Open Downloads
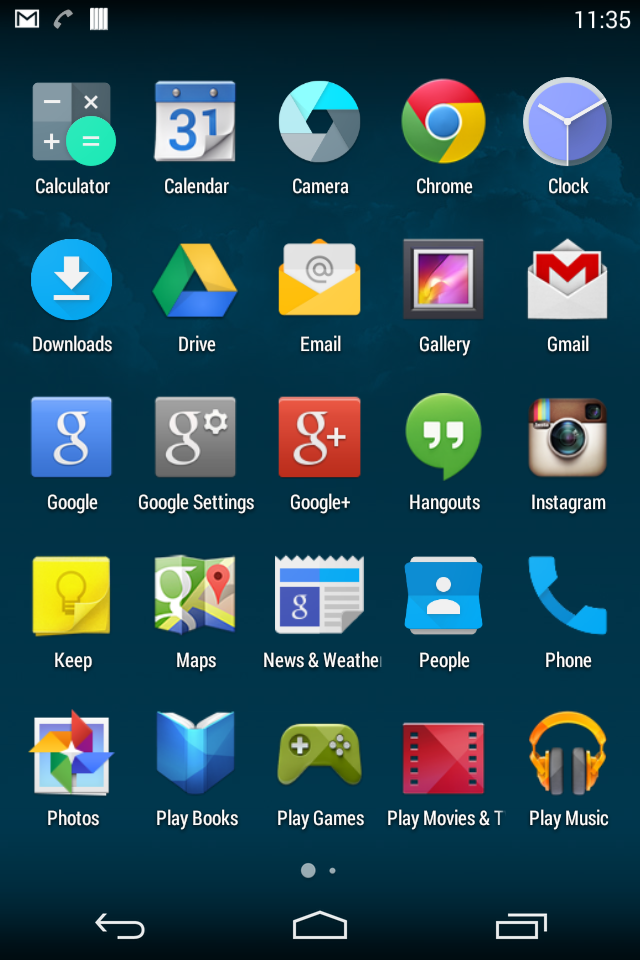The height and width of the screenshot is (960, 640). coord(72,281)
